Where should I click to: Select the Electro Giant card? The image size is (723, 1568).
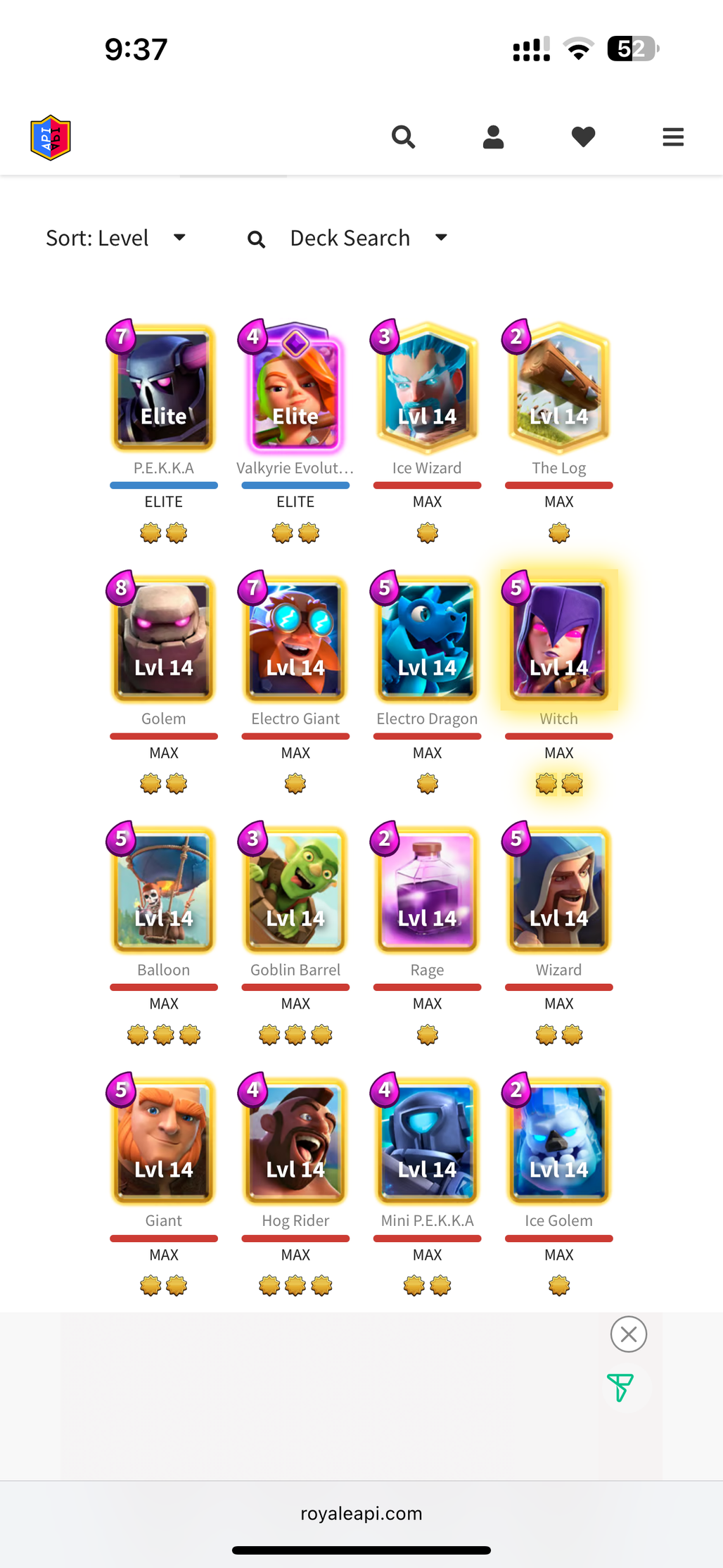[295, 640]
